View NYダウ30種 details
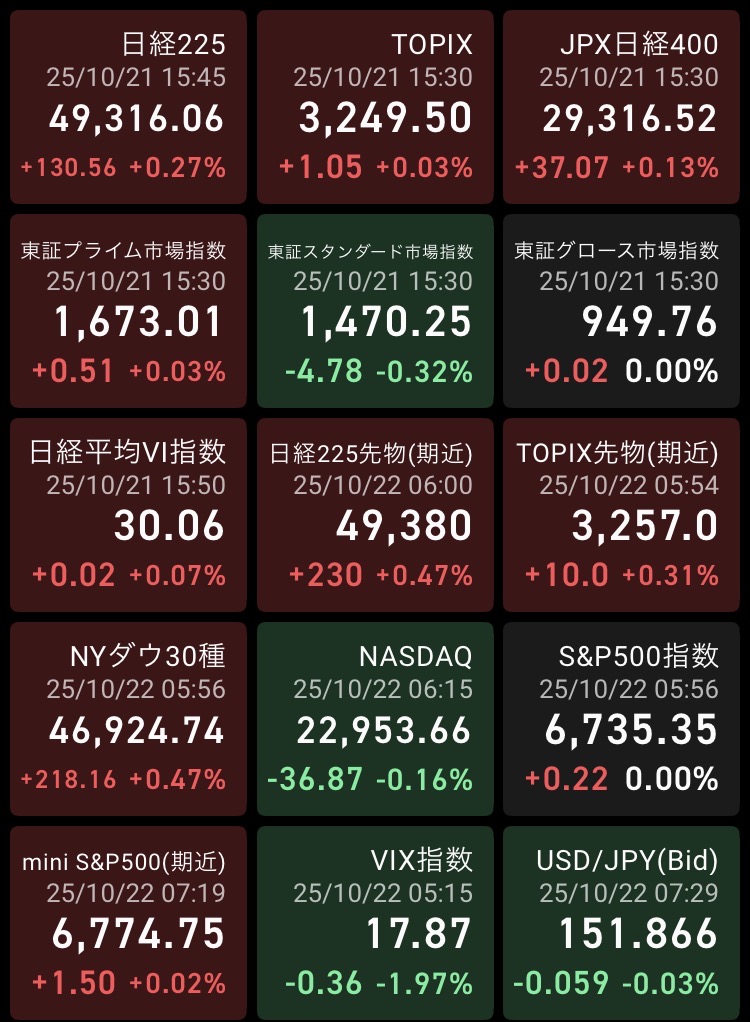The width and height of the screenshot is (750, 1022). pos(128,719)
